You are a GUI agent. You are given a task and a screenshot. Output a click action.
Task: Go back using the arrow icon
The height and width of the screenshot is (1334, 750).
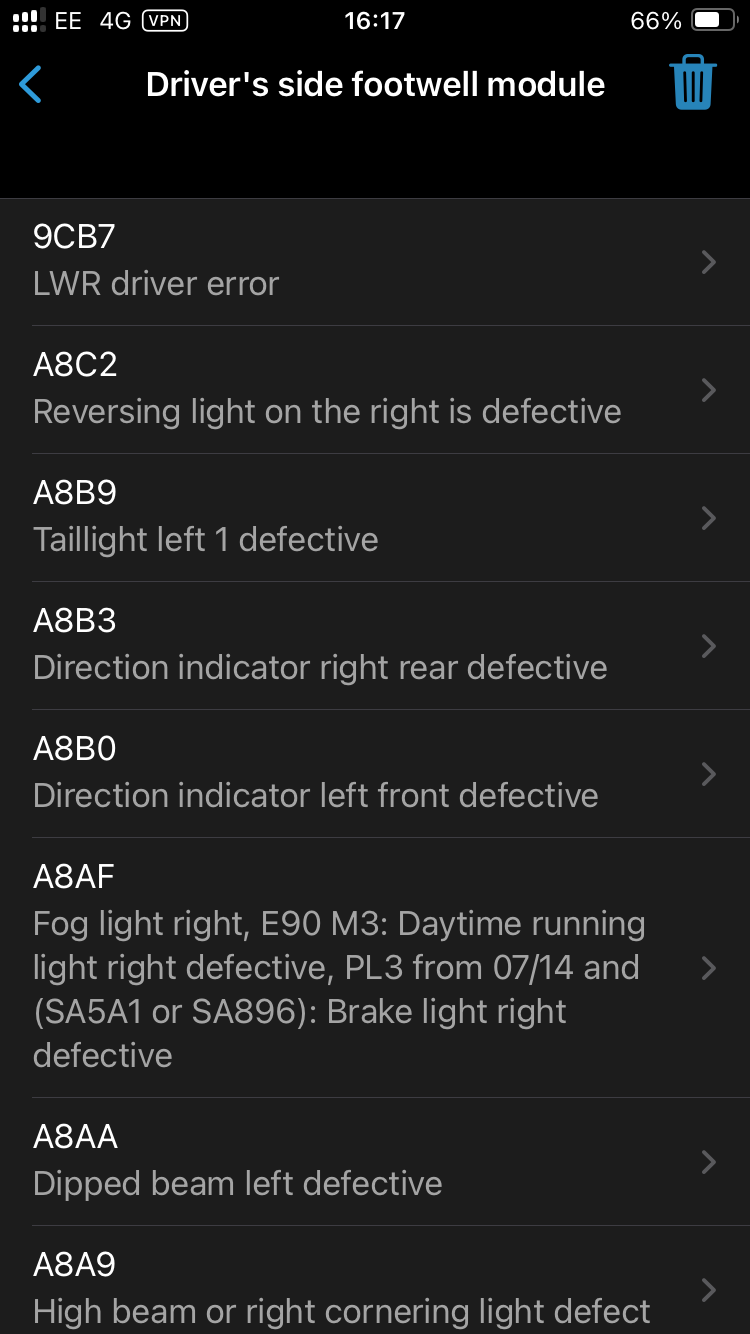pyautogui.click(x=32, y=85)
